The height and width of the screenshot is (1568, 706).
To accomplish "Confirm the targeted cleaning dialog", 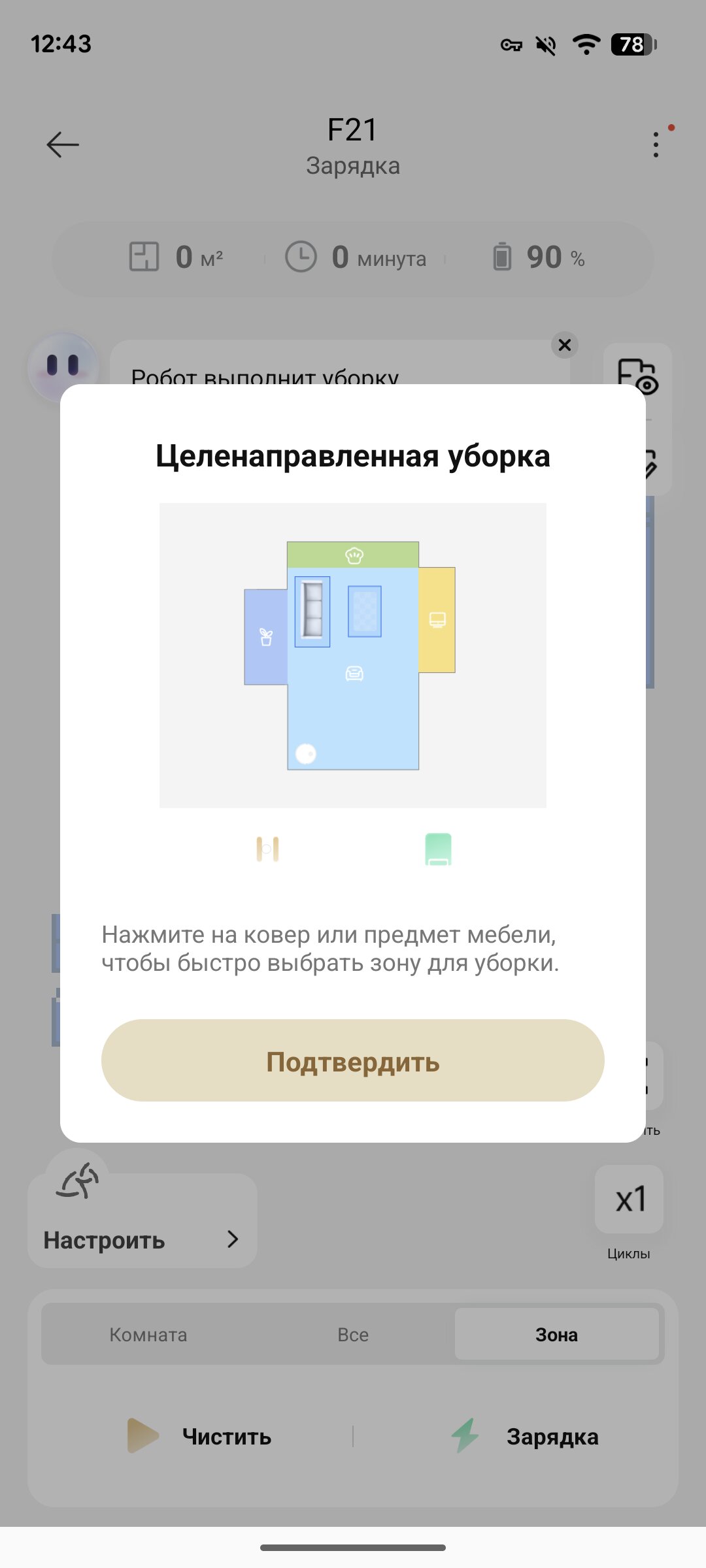I will point(352,1060).
